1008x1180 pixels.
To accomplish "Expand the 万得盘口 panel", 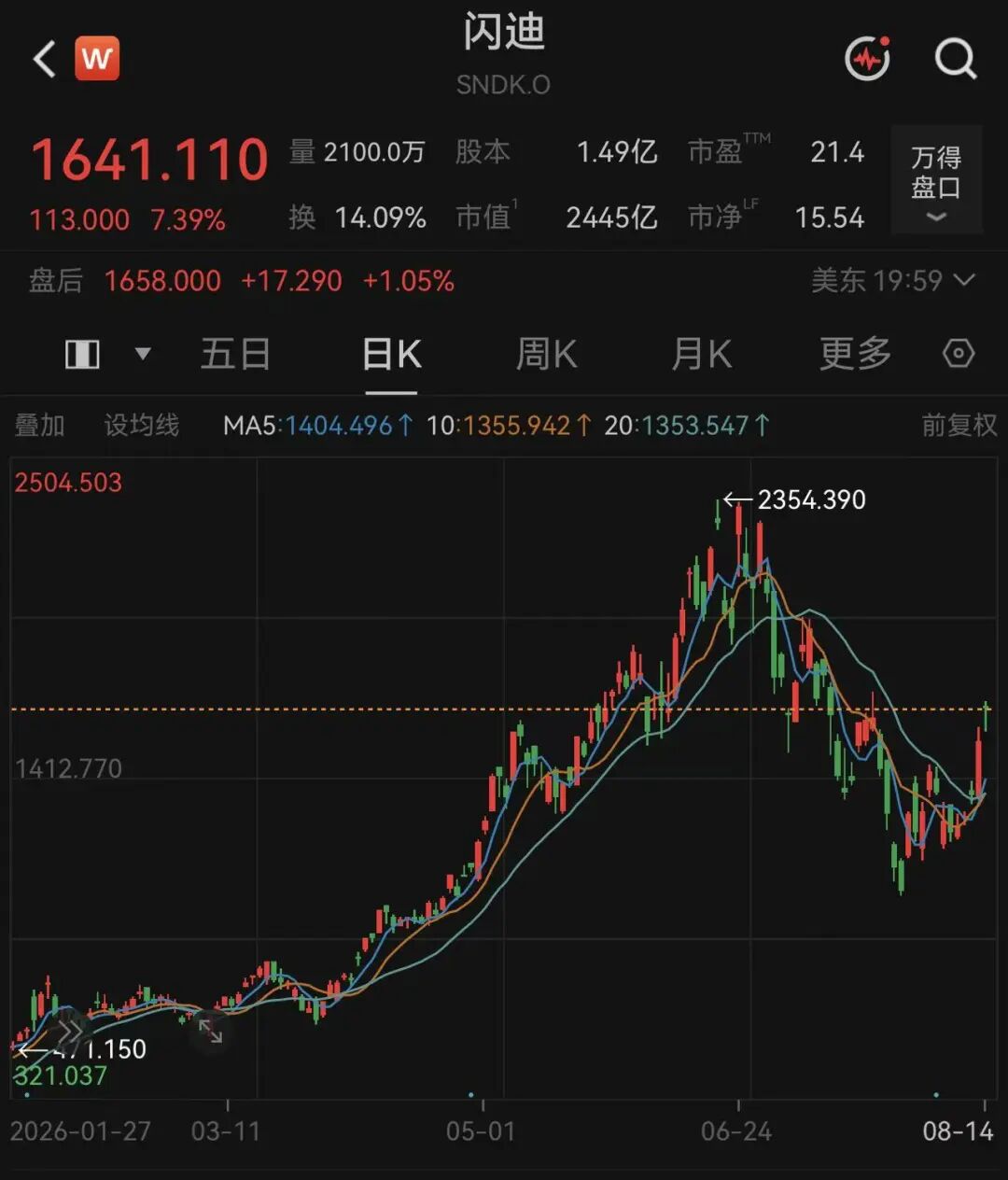I will tap(936, 179).
